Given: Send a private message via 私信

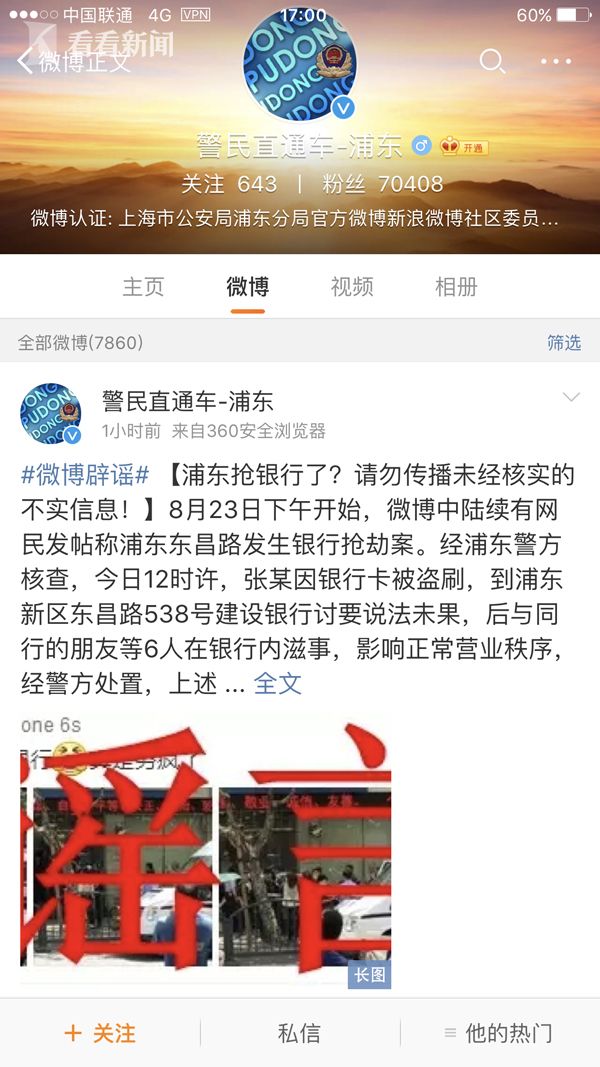Looking at the screenshot, I should tap(299, 1033).
